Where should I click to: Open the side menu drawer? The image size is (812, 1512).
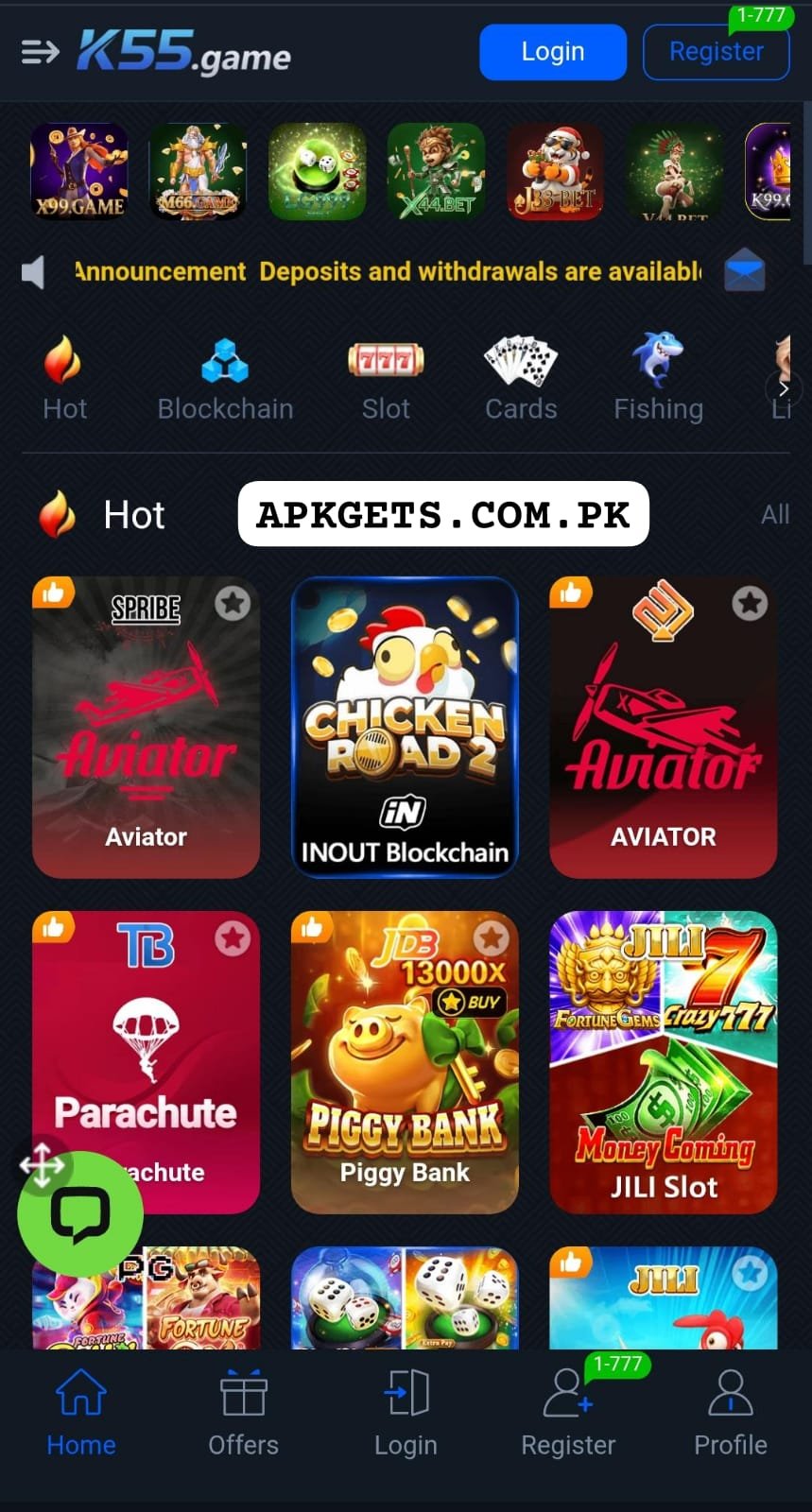point(40,52)
